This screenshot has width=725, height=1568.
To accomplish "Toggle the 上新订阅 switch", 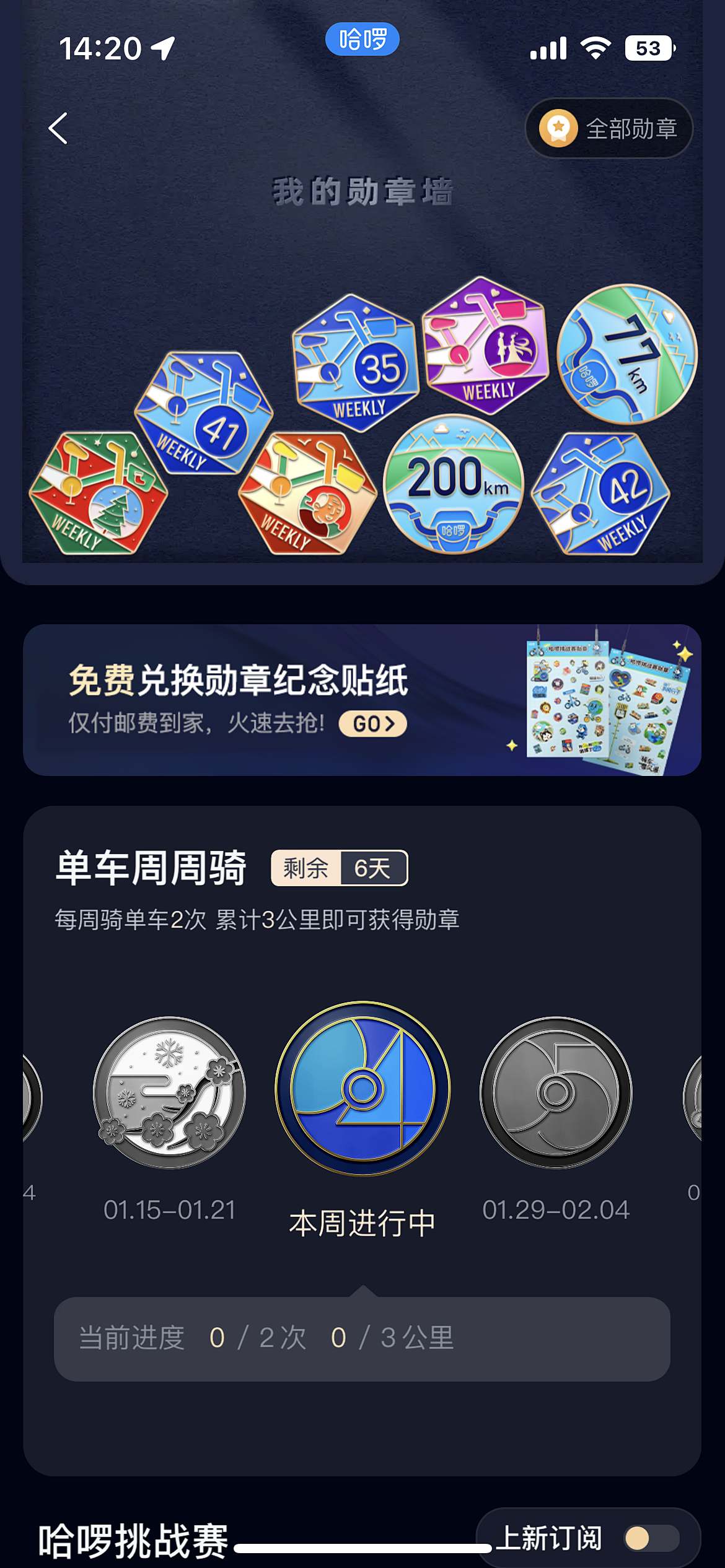I will [649, 1538].
